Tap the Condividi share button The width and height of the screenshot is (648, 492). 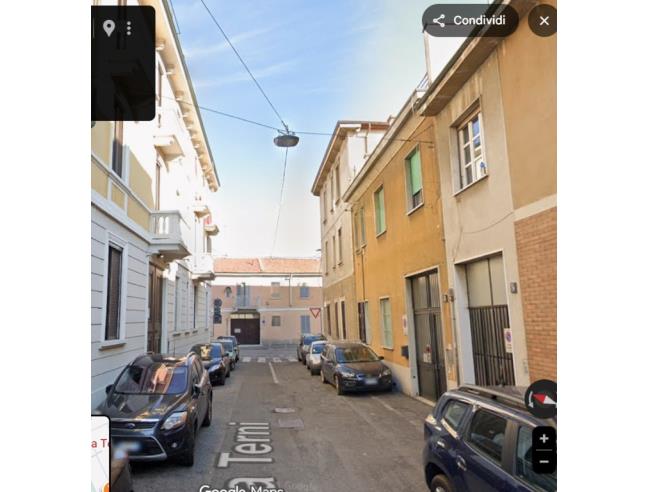tap(470, 20)
